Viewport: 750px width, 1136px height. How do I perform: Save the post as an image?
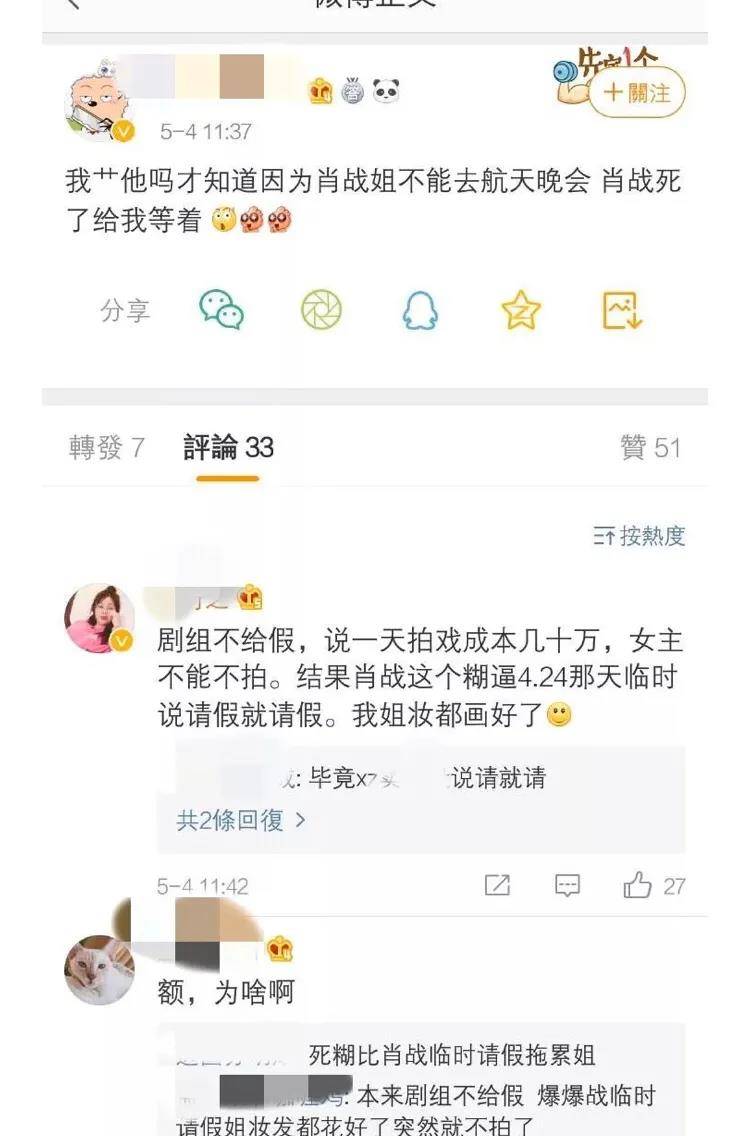click(x=621, y=311)
